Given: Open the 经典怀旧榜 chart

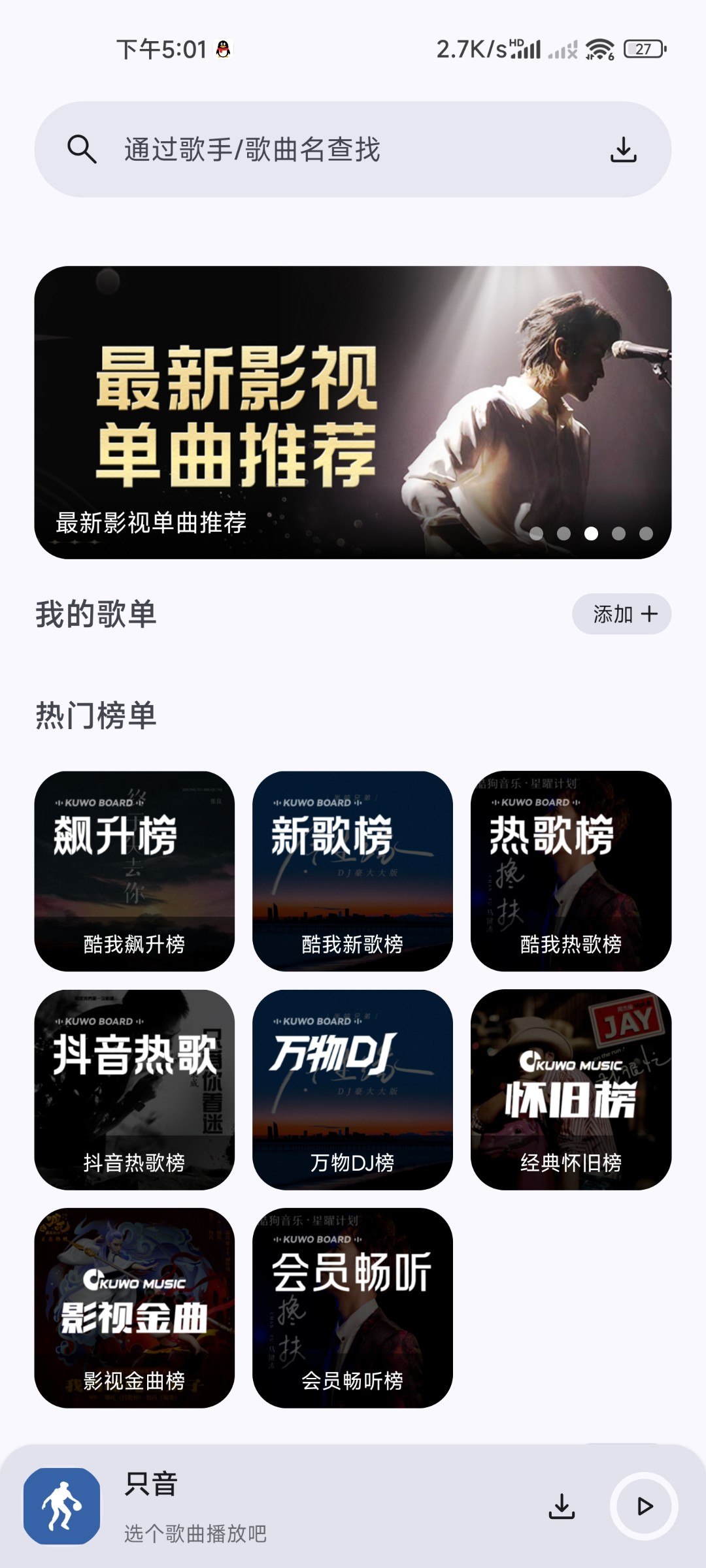Looking at the screenshot, I should [x=571, y=1089].
